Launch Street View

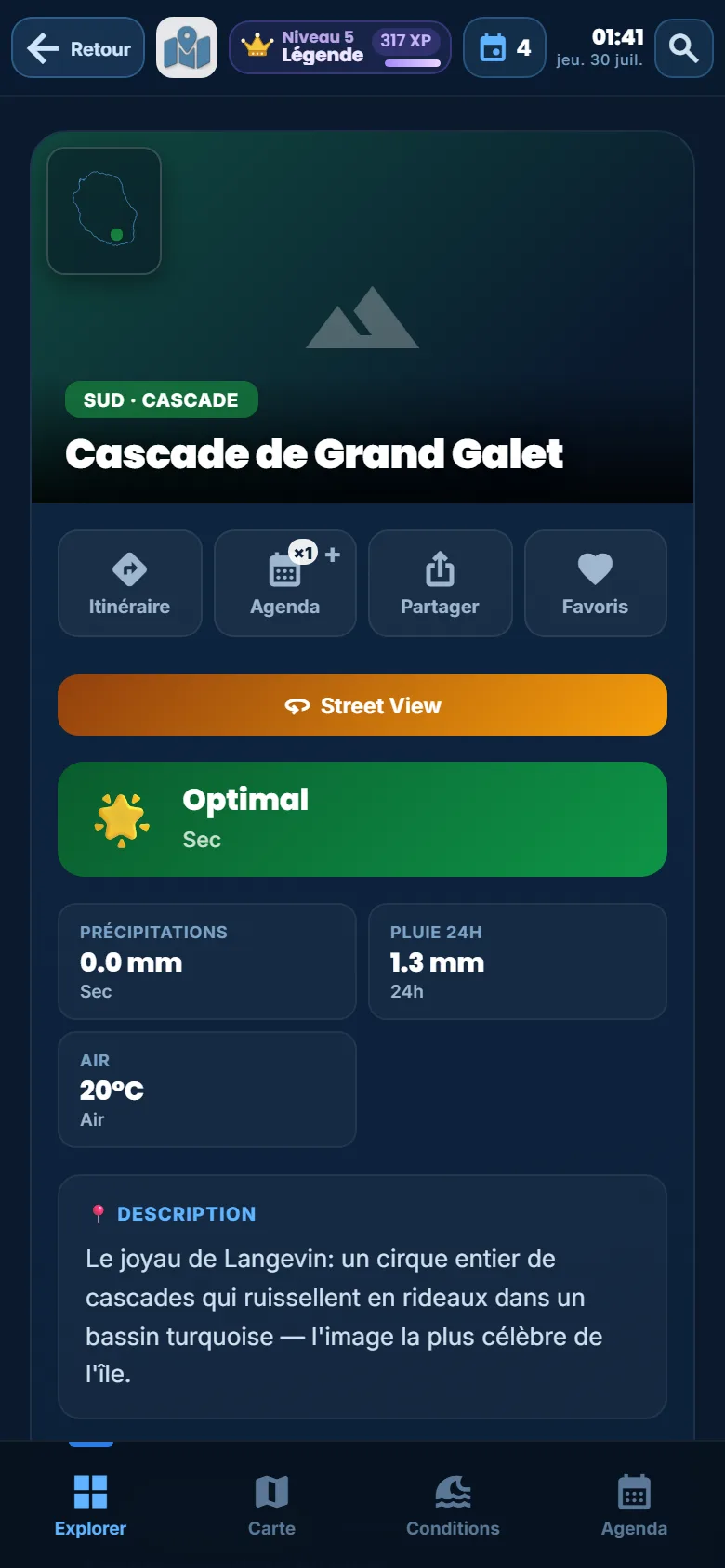click(x=362, y=705)
